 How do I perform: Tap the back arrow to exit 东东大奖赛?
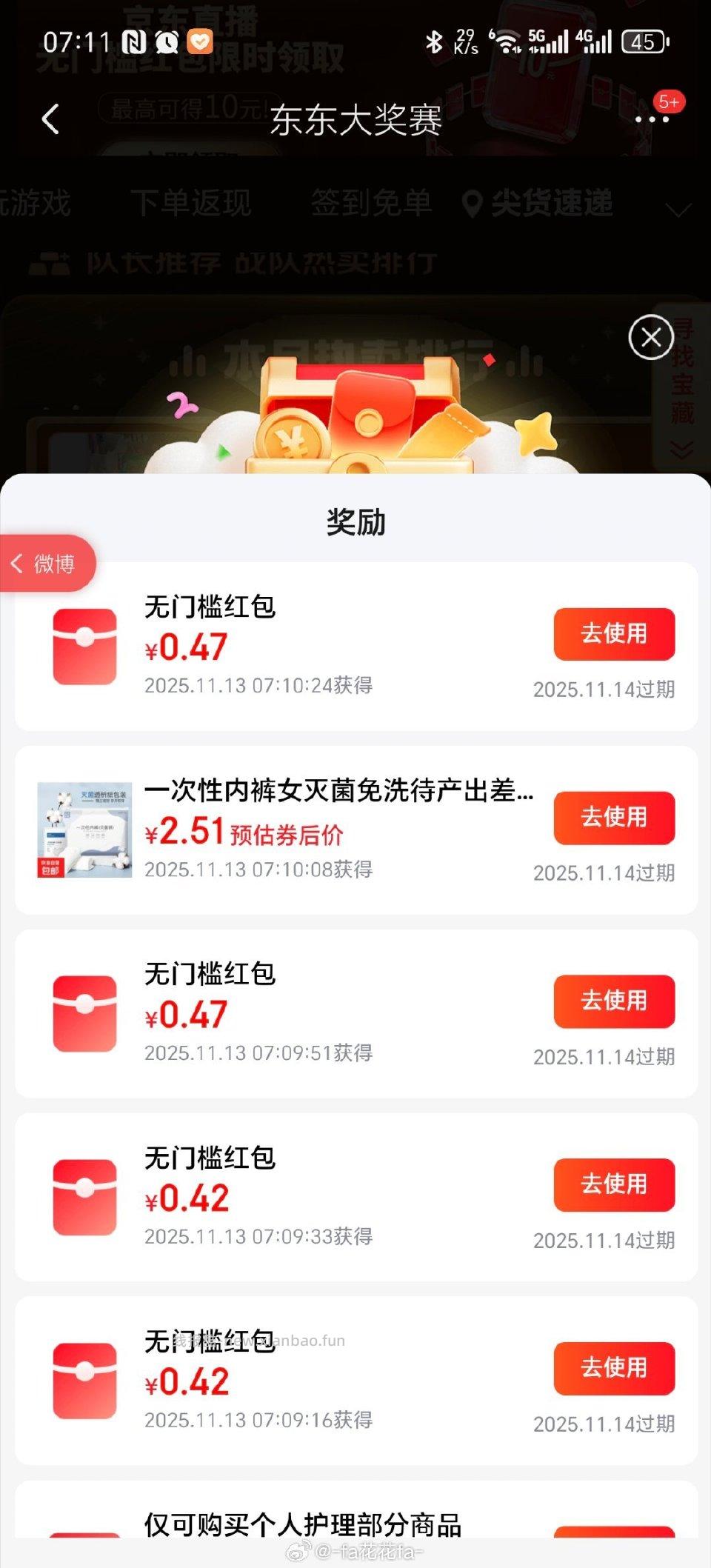coord(50,120)
